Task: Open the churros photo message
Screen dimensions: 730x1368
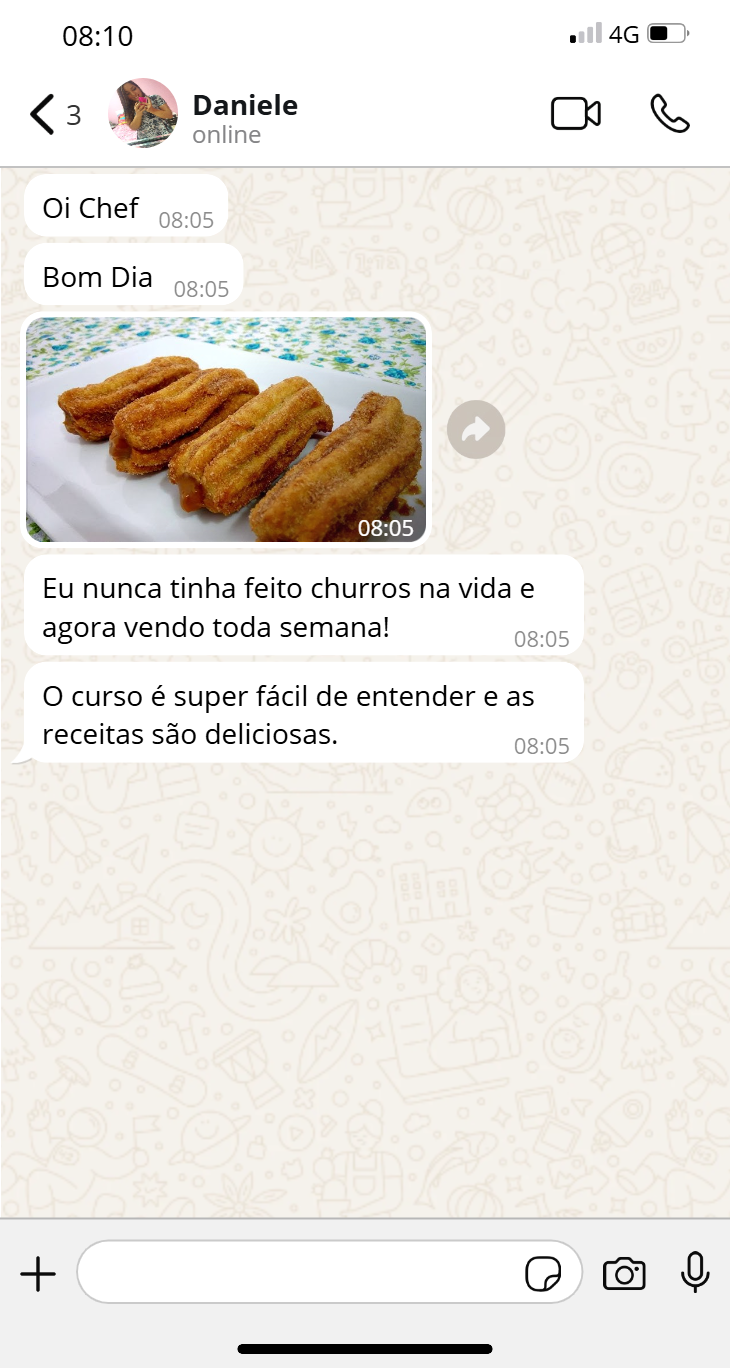Action: (x=226, y=430)
